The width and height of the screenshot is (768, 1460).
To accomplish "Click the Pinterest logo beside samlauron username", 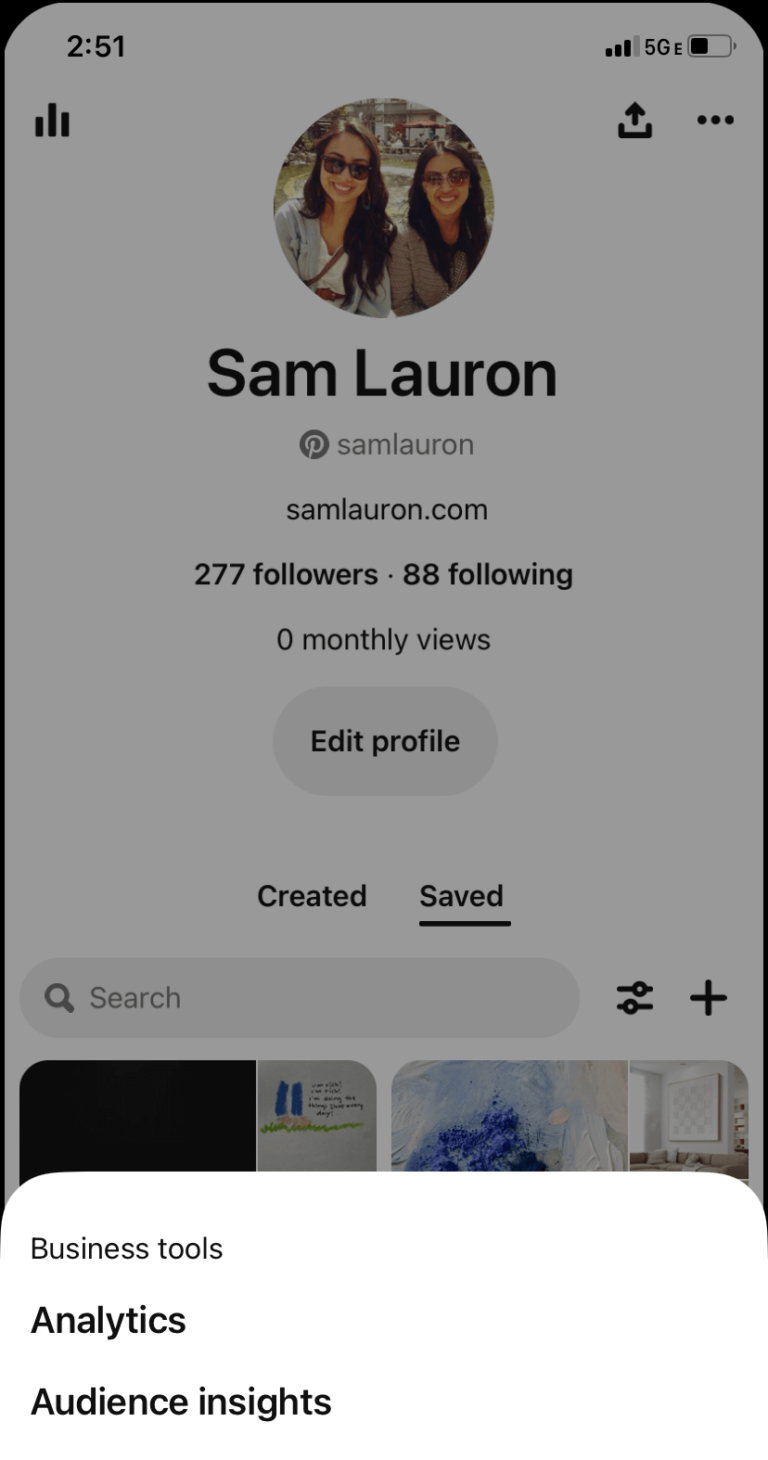I will point(313,444).
